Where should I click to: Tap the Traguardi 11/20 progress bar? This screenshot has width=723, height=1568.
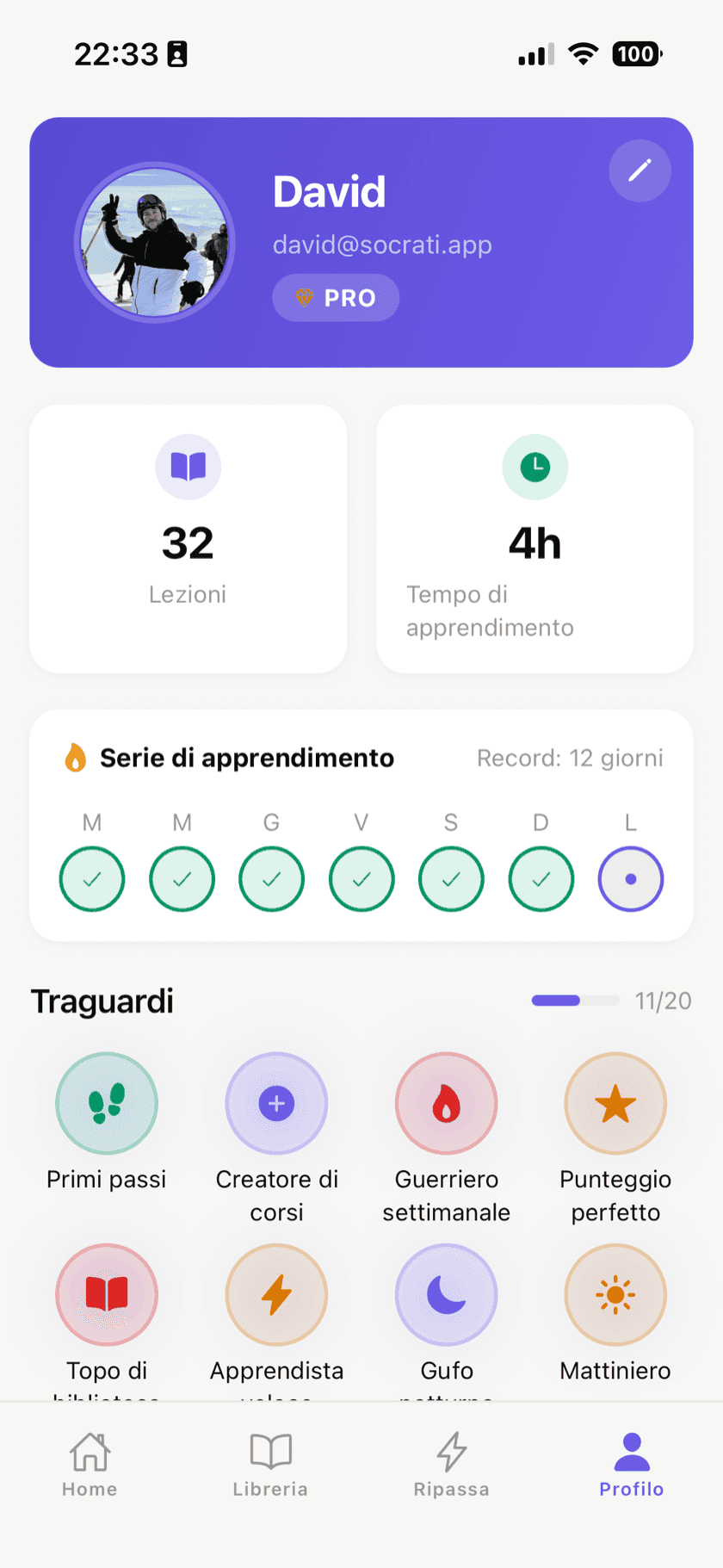(x=575, y=1001)
